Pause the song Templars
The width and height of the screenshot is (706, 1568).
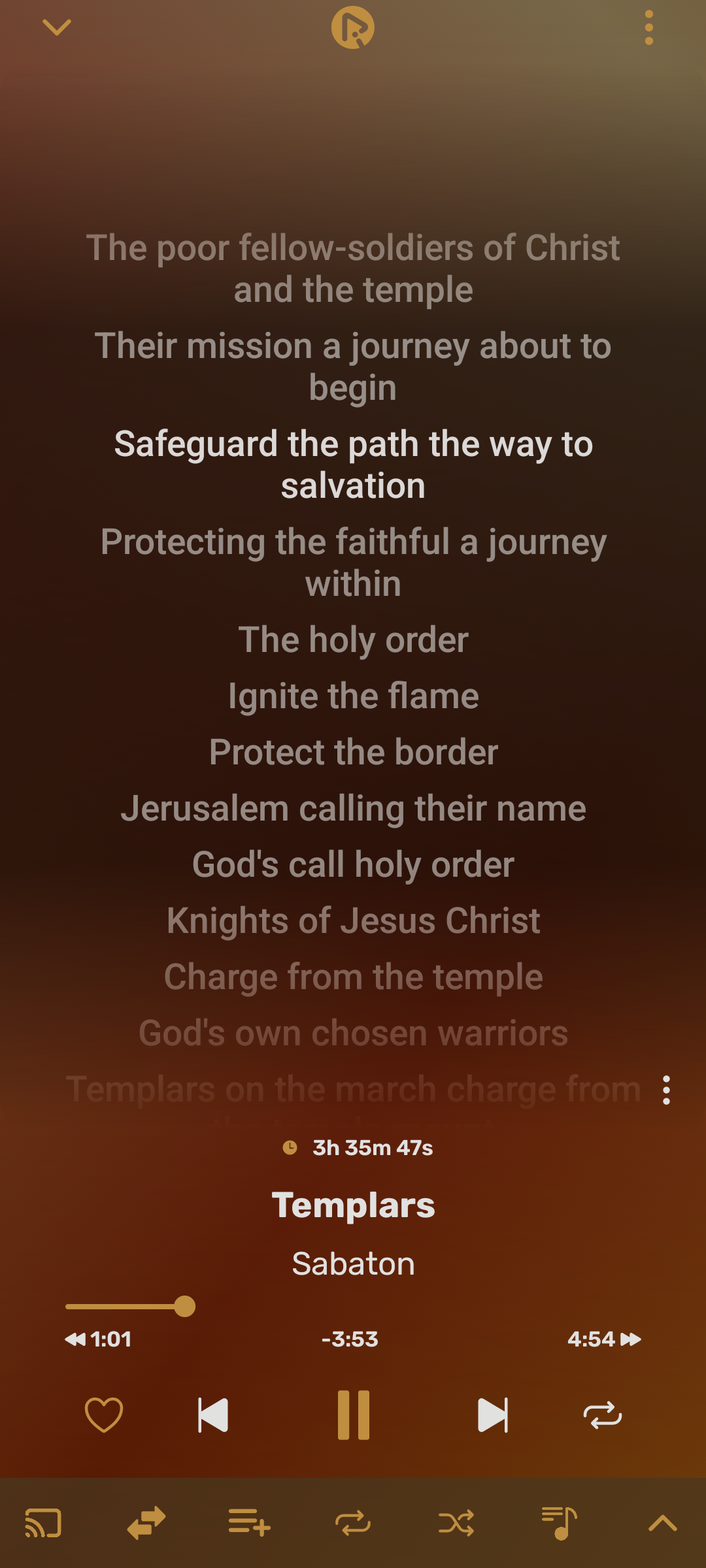pyautogui.click(x=353, y=1415)
